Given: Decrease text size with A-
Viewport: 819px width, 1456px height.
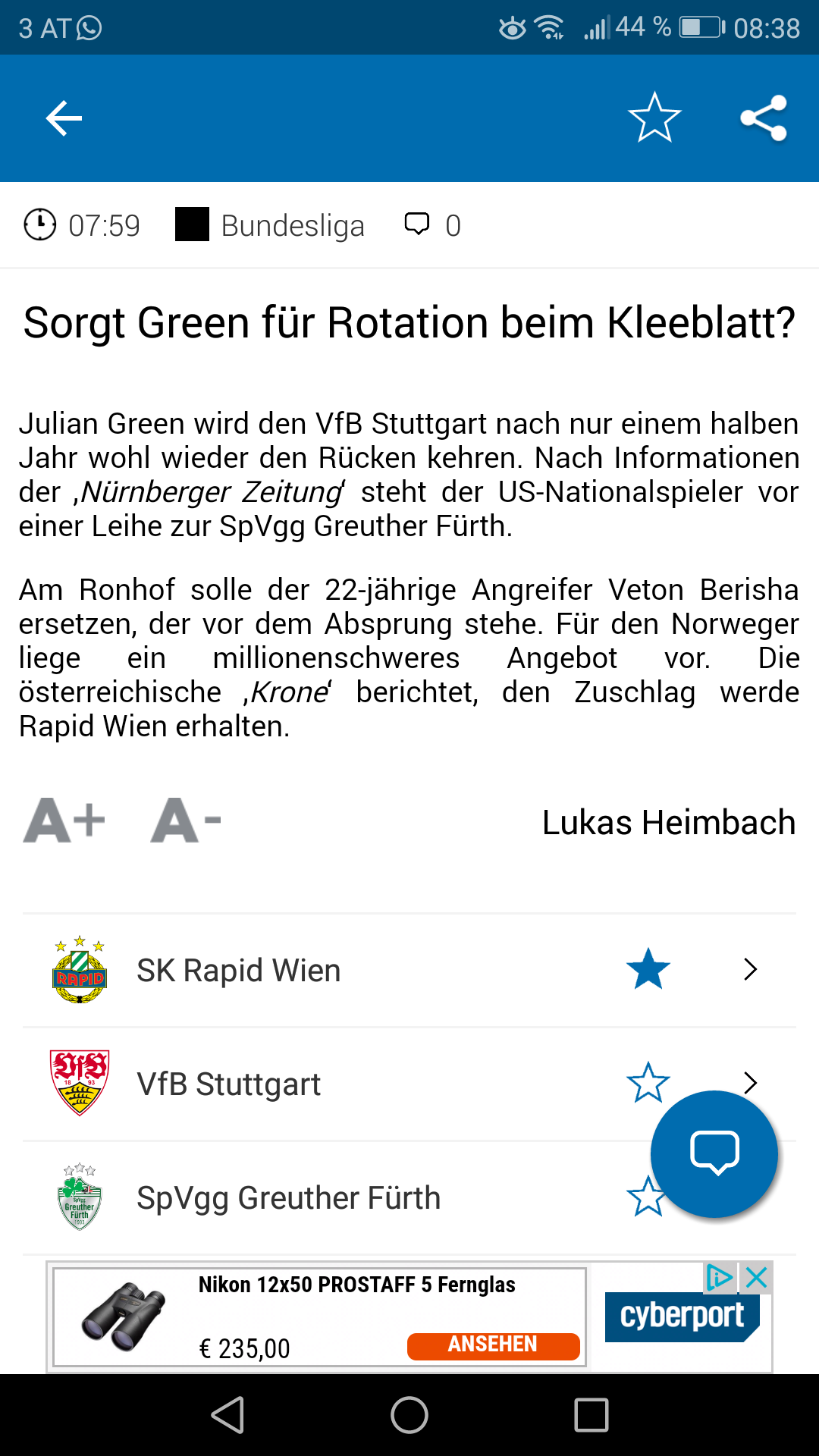Looking at the screenshot, I should pos(186,821).
